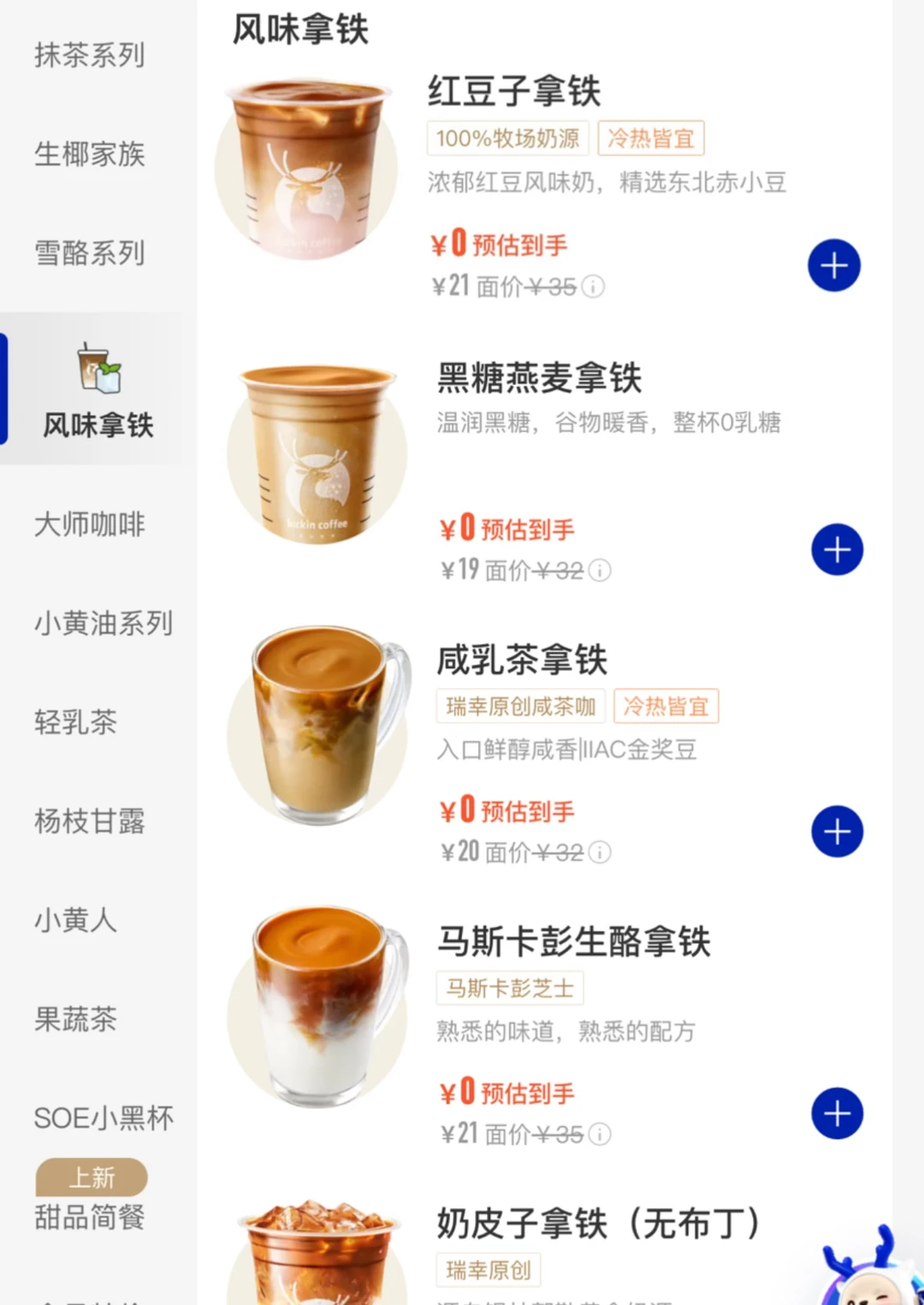Viewport: 924px width, 1305px height.
Task: Open 咸乳茶拿铁 product image
Action: pos(318,726)
